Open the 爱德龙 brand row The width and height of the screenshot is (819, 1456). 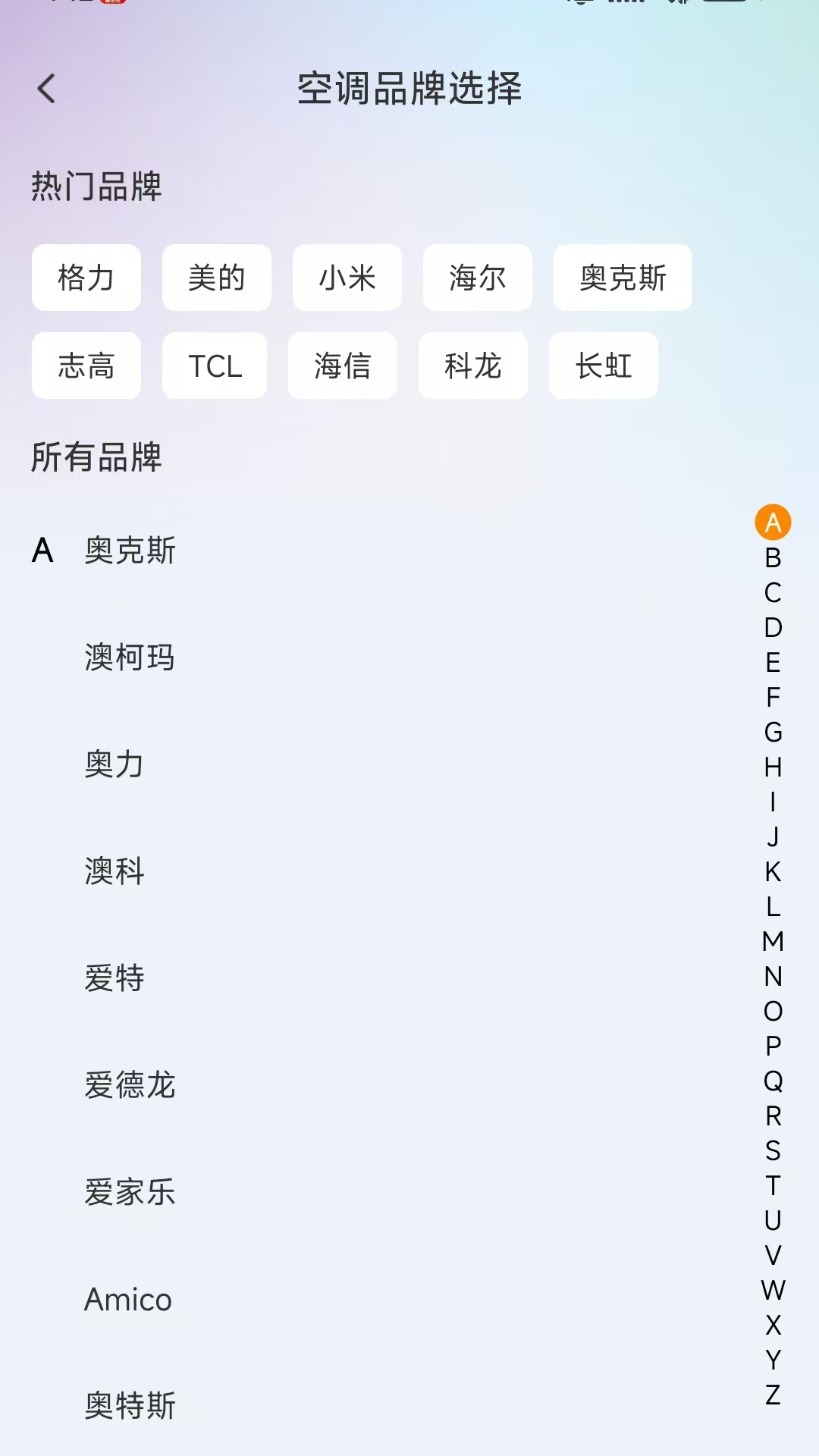click(379, 1085)
